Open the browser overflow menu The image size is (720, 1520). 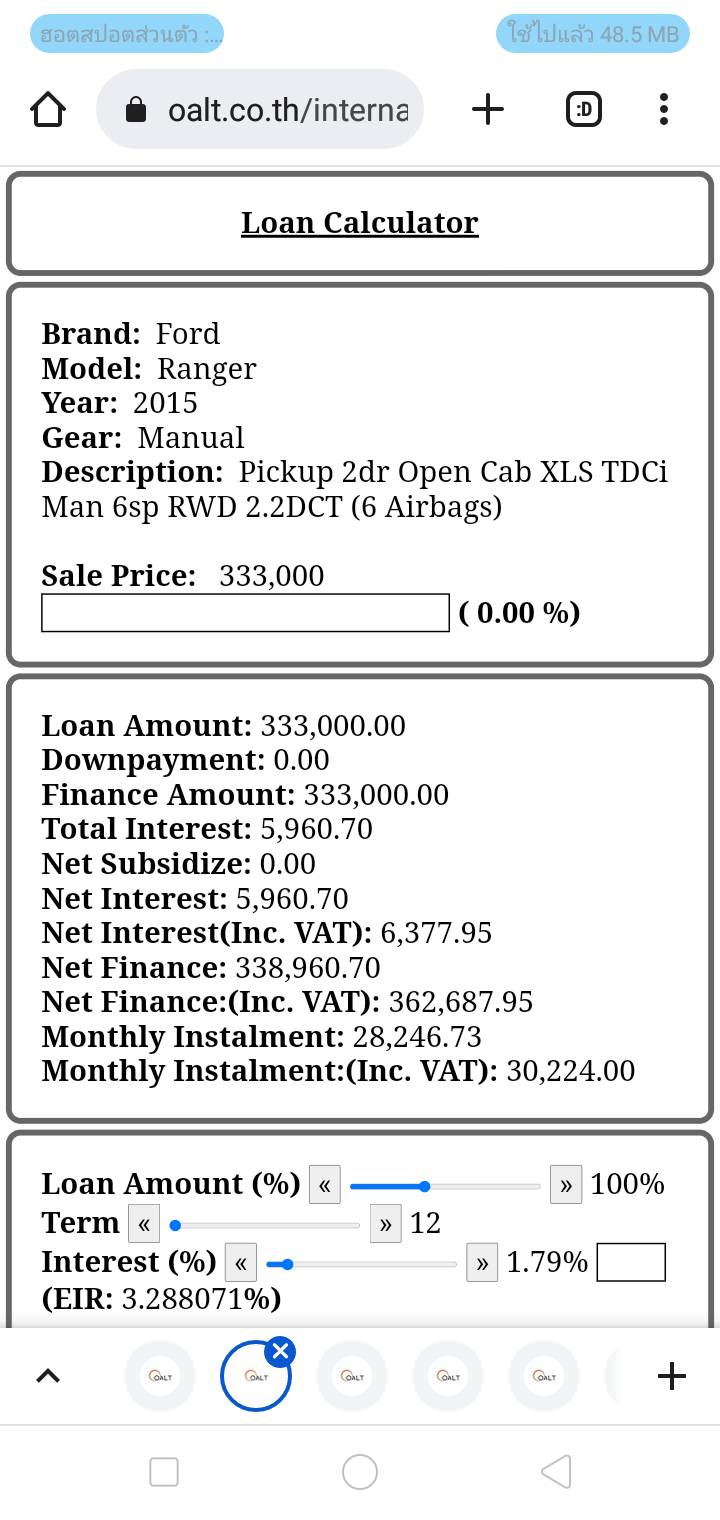point(663,109)
